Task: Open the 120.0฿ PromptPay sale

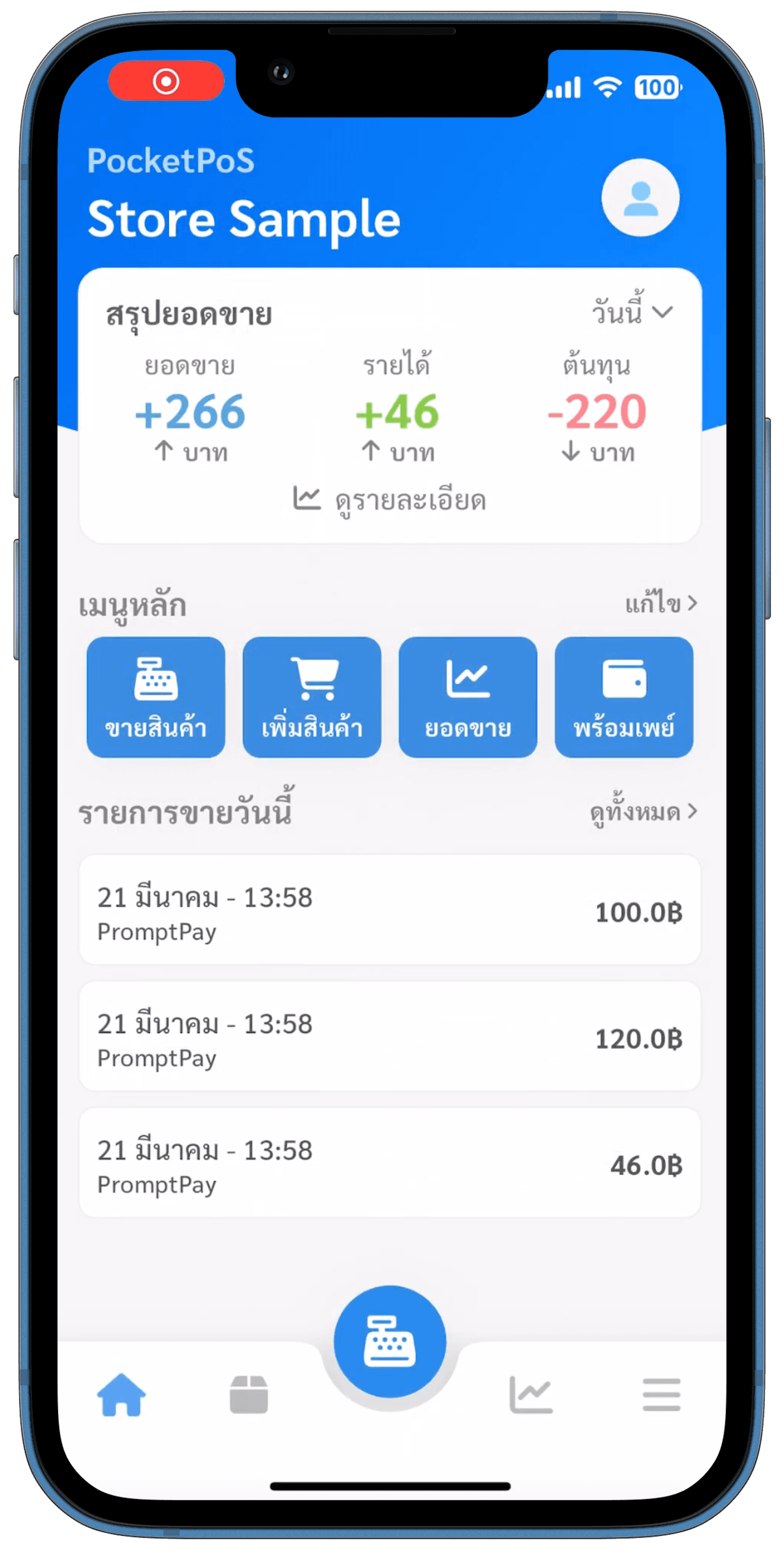Action: pos(390,1036)
